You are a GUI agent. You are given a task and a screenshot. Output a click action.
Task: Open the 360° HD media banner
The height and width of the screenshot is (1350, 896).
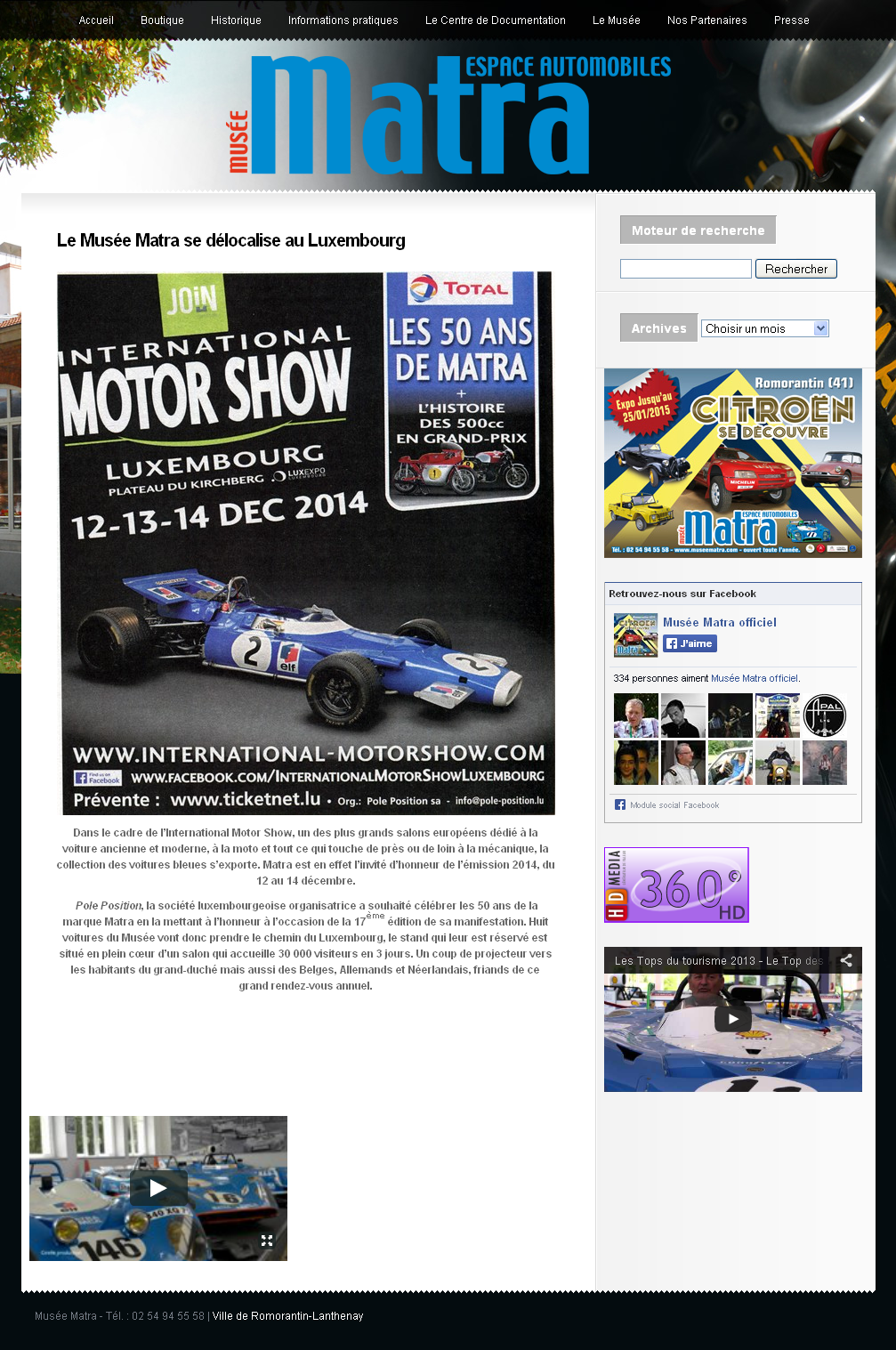coord(676,885)
